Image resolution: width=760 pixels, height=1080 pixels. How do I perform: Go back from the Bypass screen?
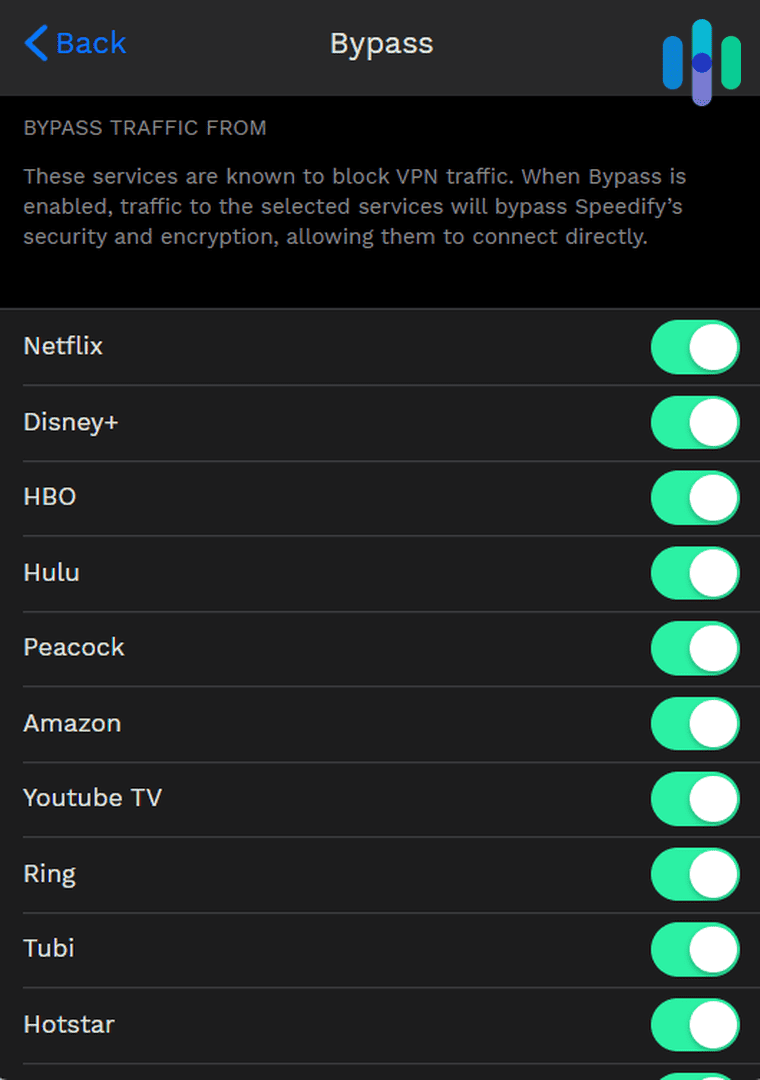(75, 43)
